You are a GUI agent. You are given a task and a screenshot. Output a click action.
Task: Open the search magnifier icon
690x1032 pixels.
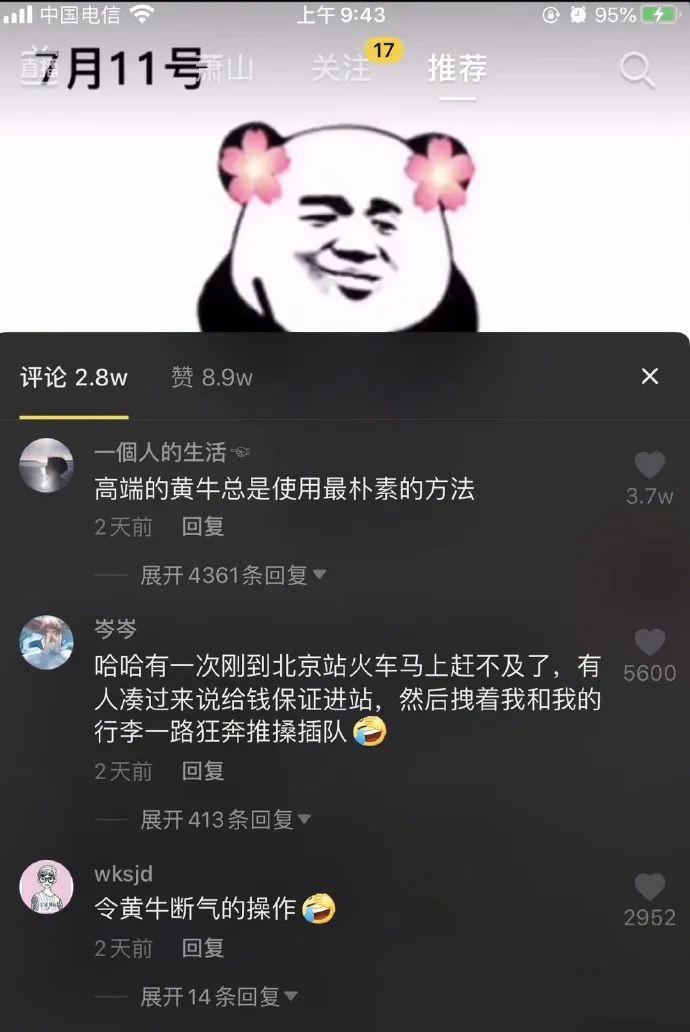click(x=636, y=69)
